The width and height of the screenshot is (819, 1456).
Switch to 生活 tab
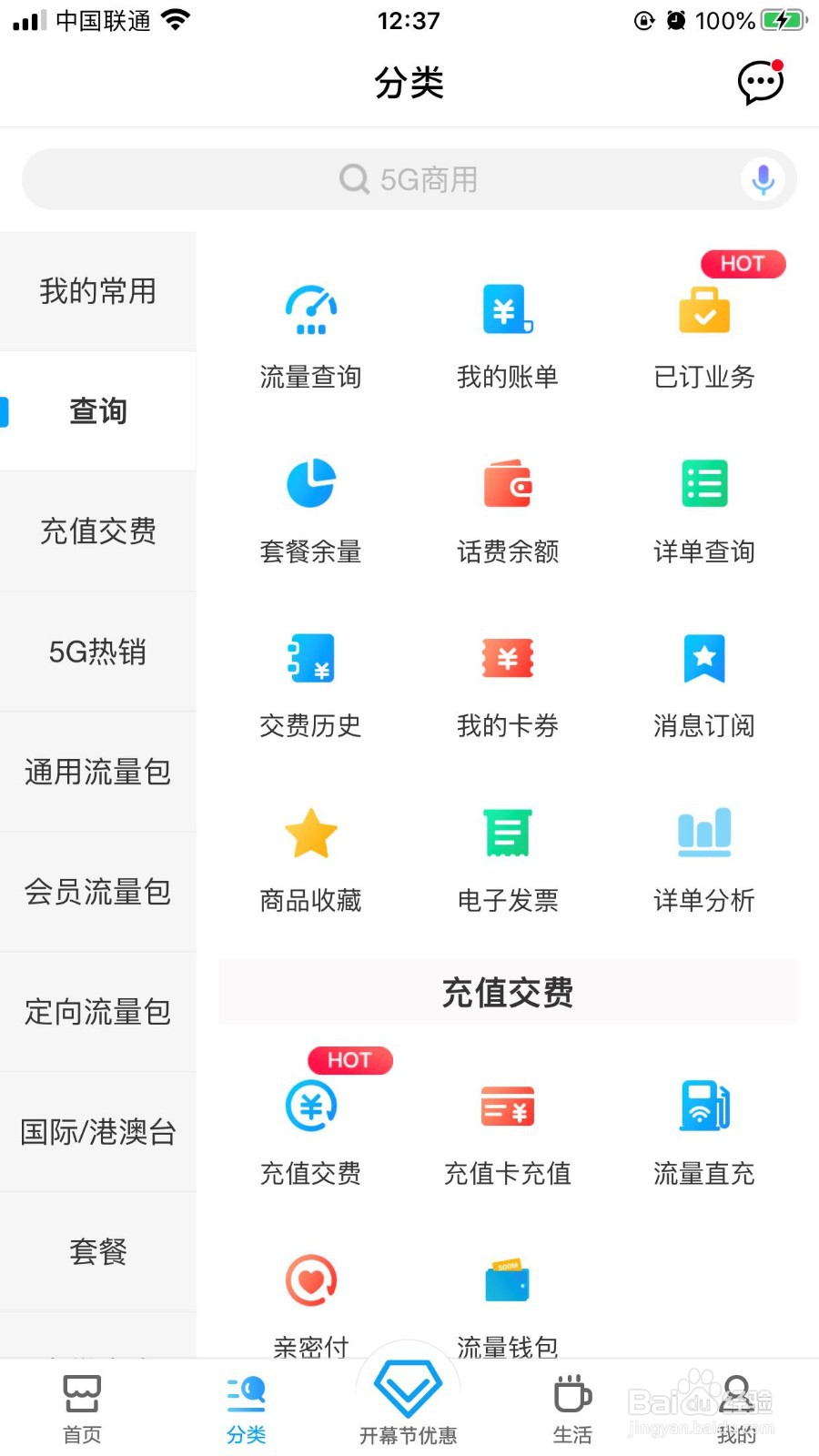(x=572, y=1409)
